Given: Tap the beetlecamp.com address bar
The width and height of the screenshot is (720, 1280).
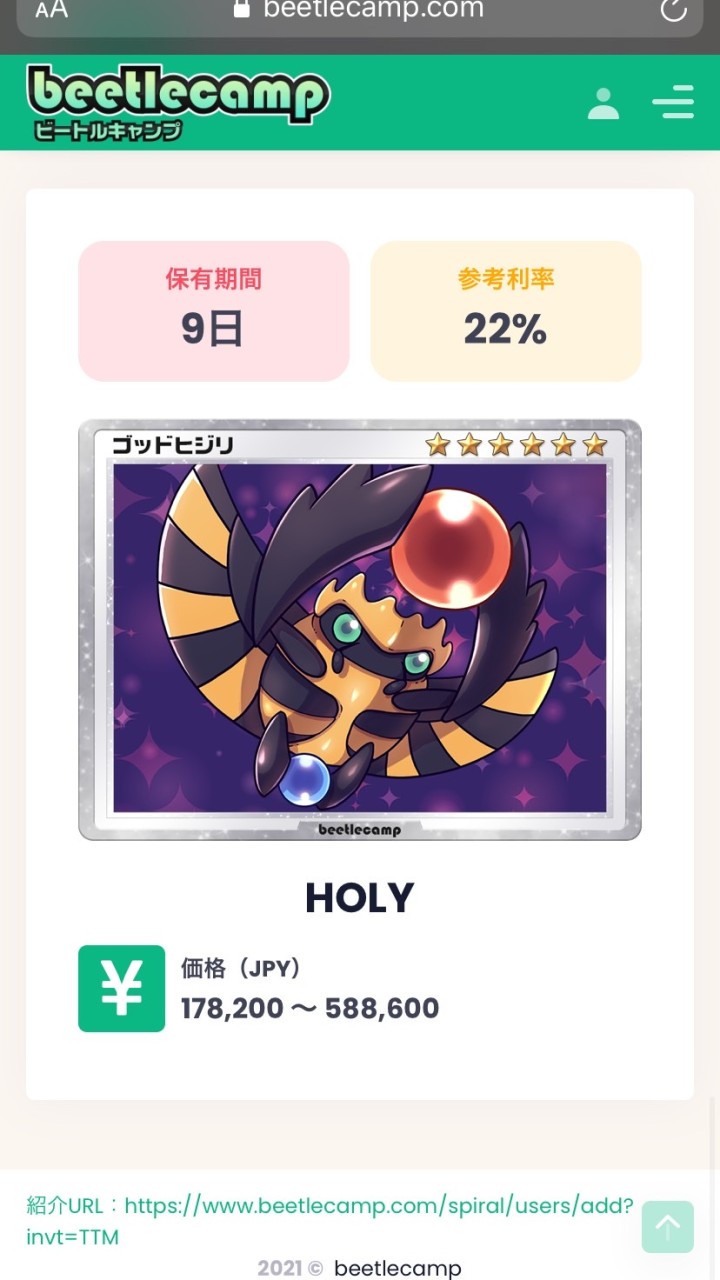Looking at the screenshot, I should (360, 10).
